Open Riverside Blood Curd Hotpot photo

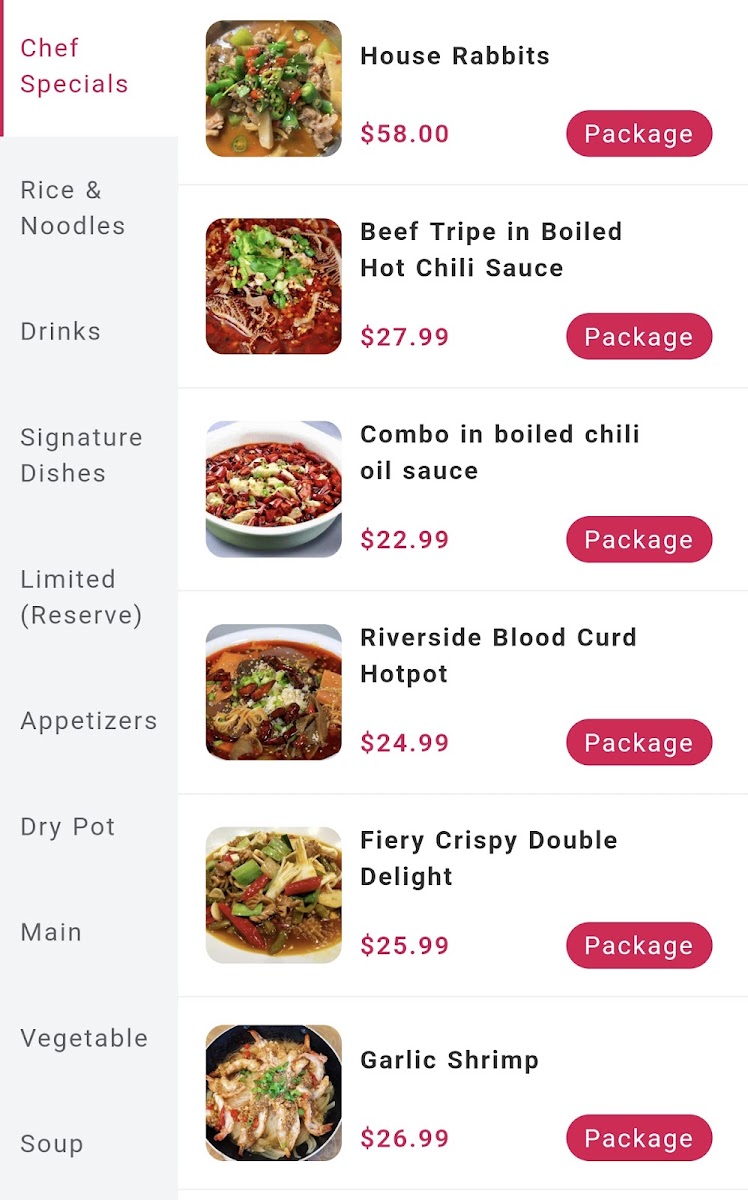point(274,692)
